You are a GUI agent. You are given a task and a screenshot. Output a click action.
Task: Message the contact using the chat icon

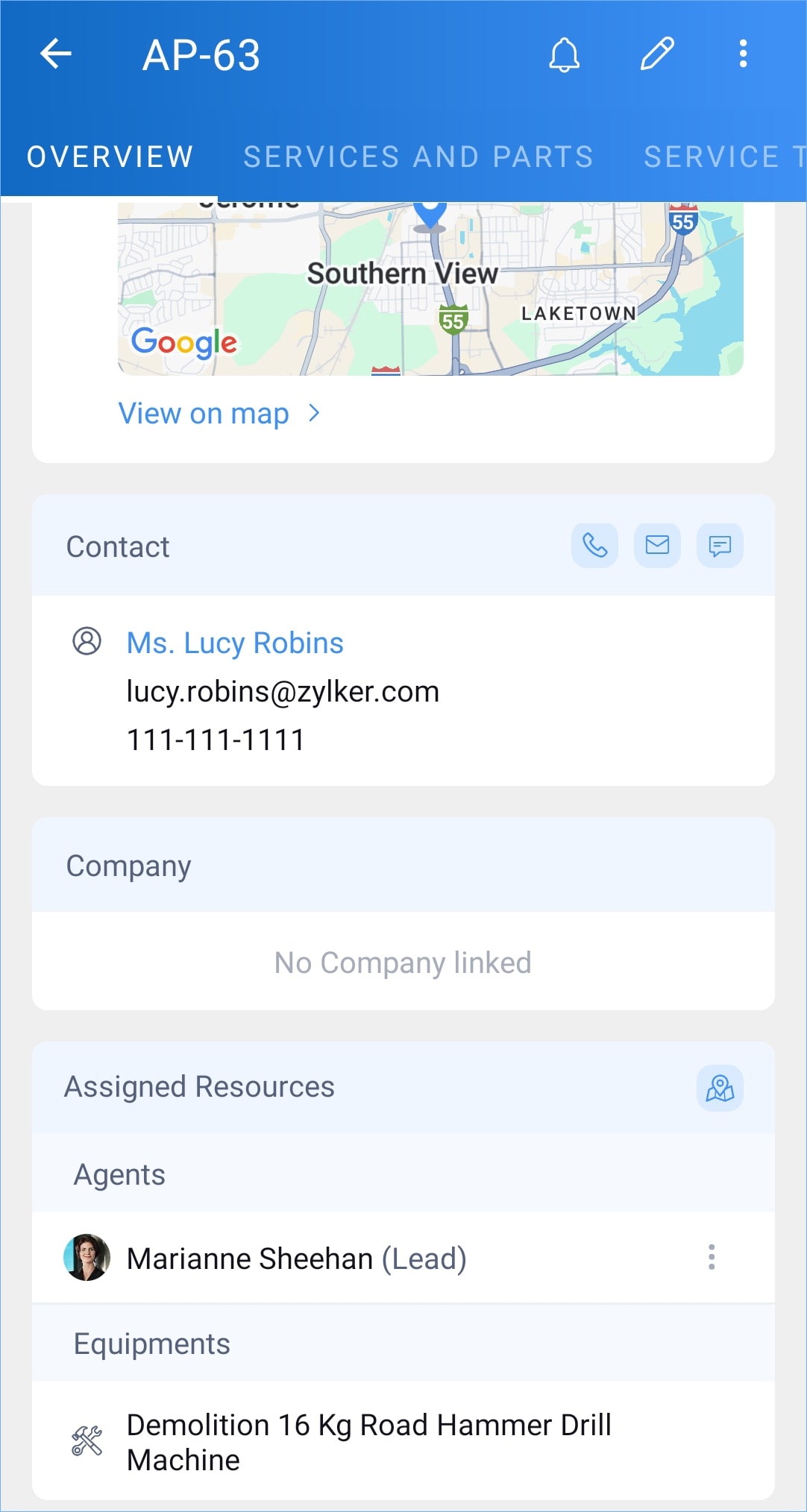coord(720,546)
